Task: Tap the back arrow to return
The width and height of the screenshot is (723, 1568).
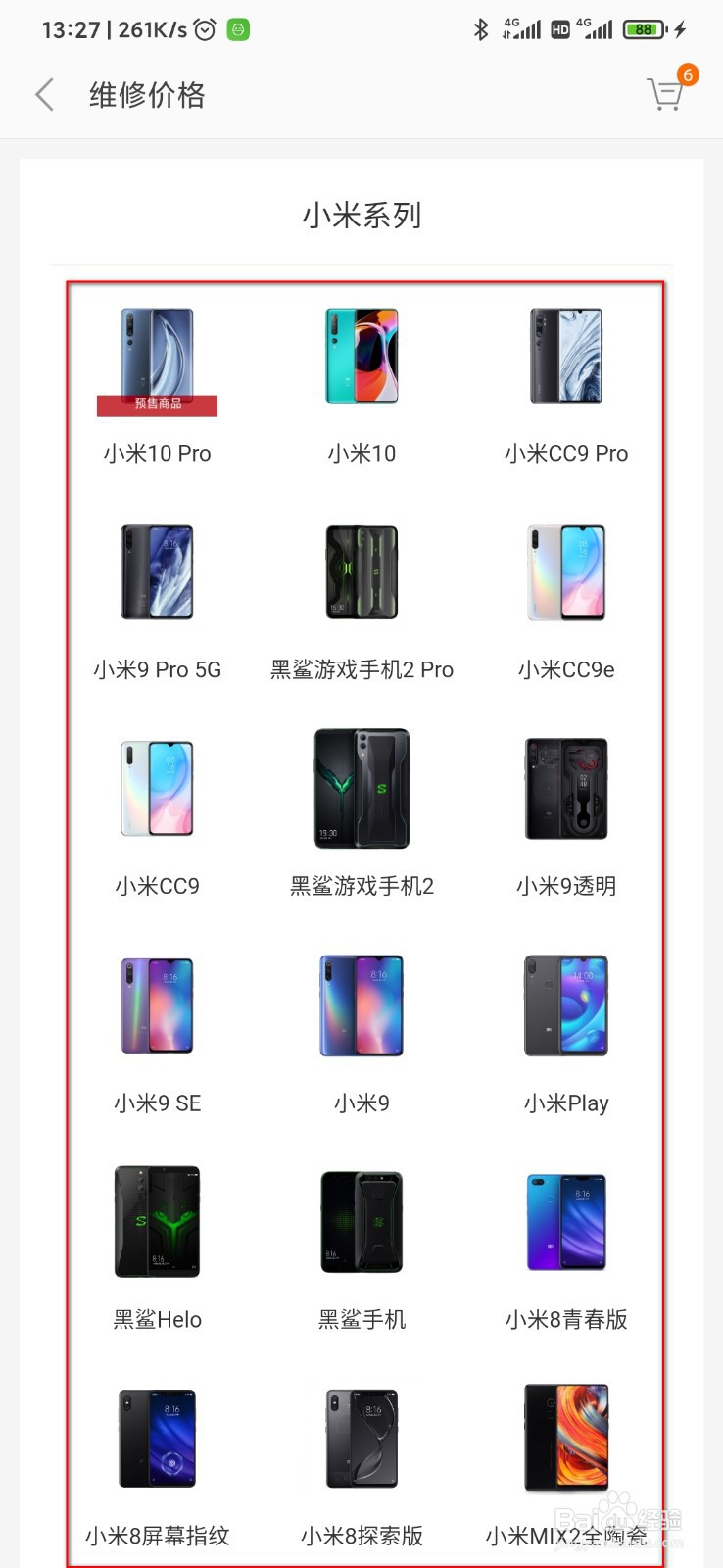Action: pos(43,93)
